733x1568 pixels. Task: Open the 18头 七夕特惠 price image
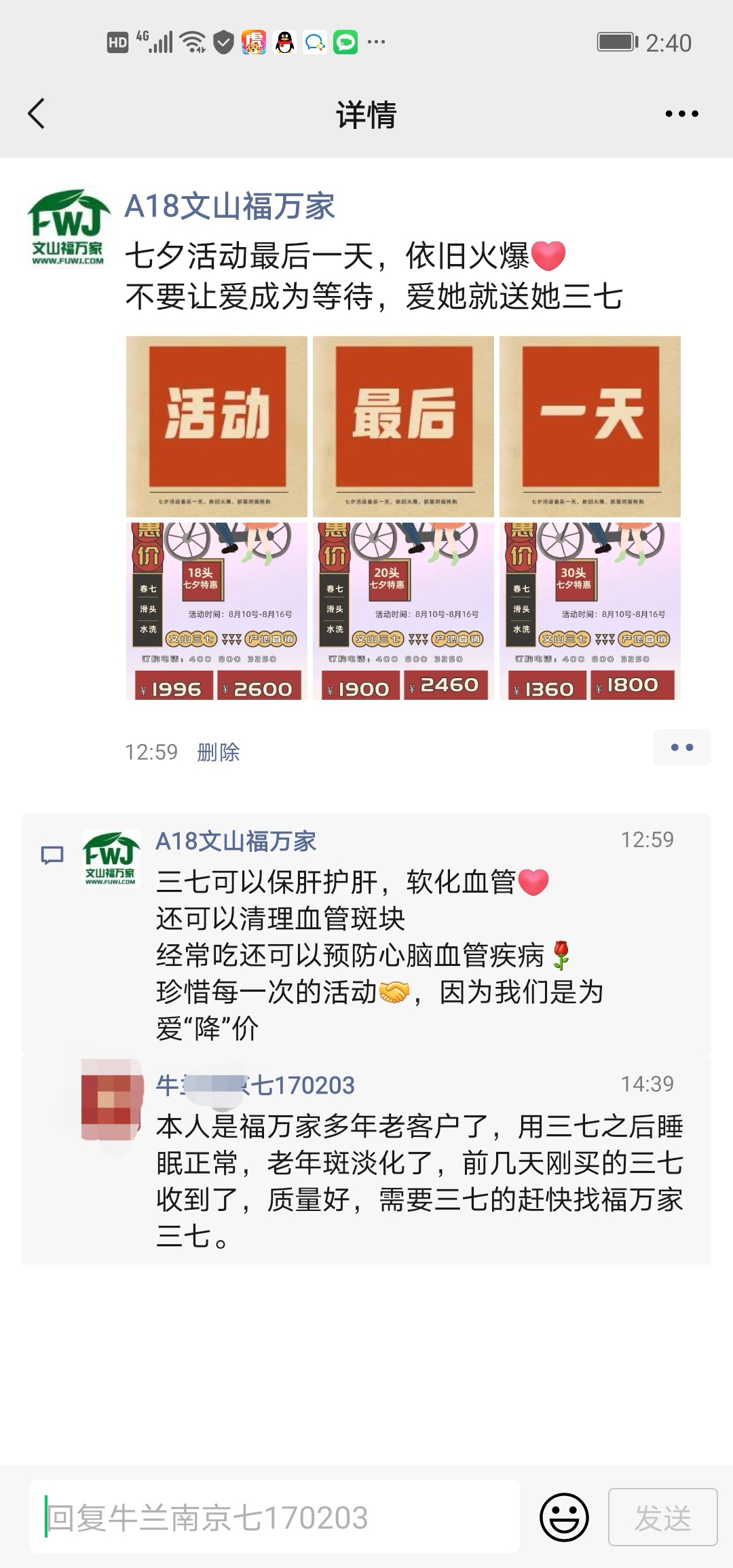pos(217,611)
